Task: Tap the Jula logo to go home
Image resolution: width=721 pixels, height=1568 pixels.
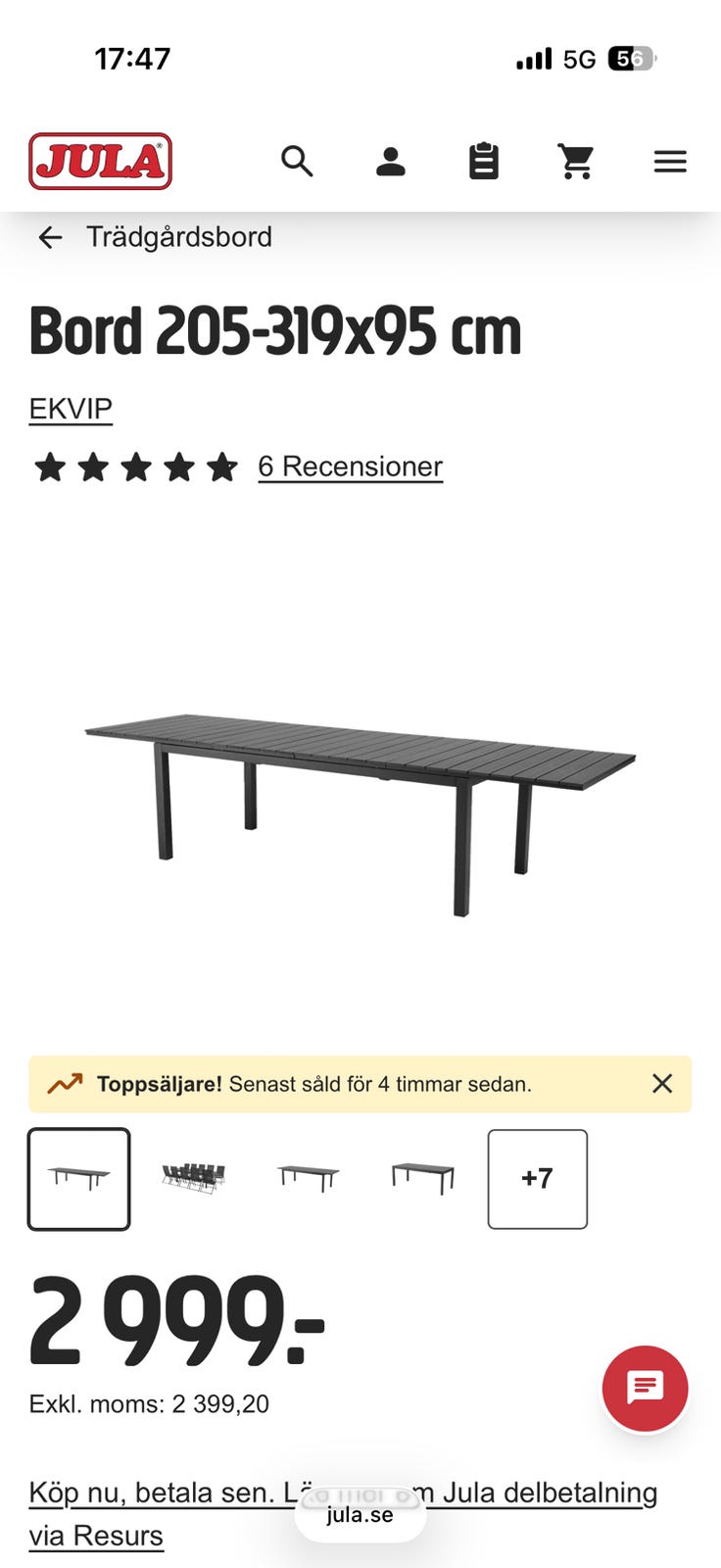Action: 100,161
